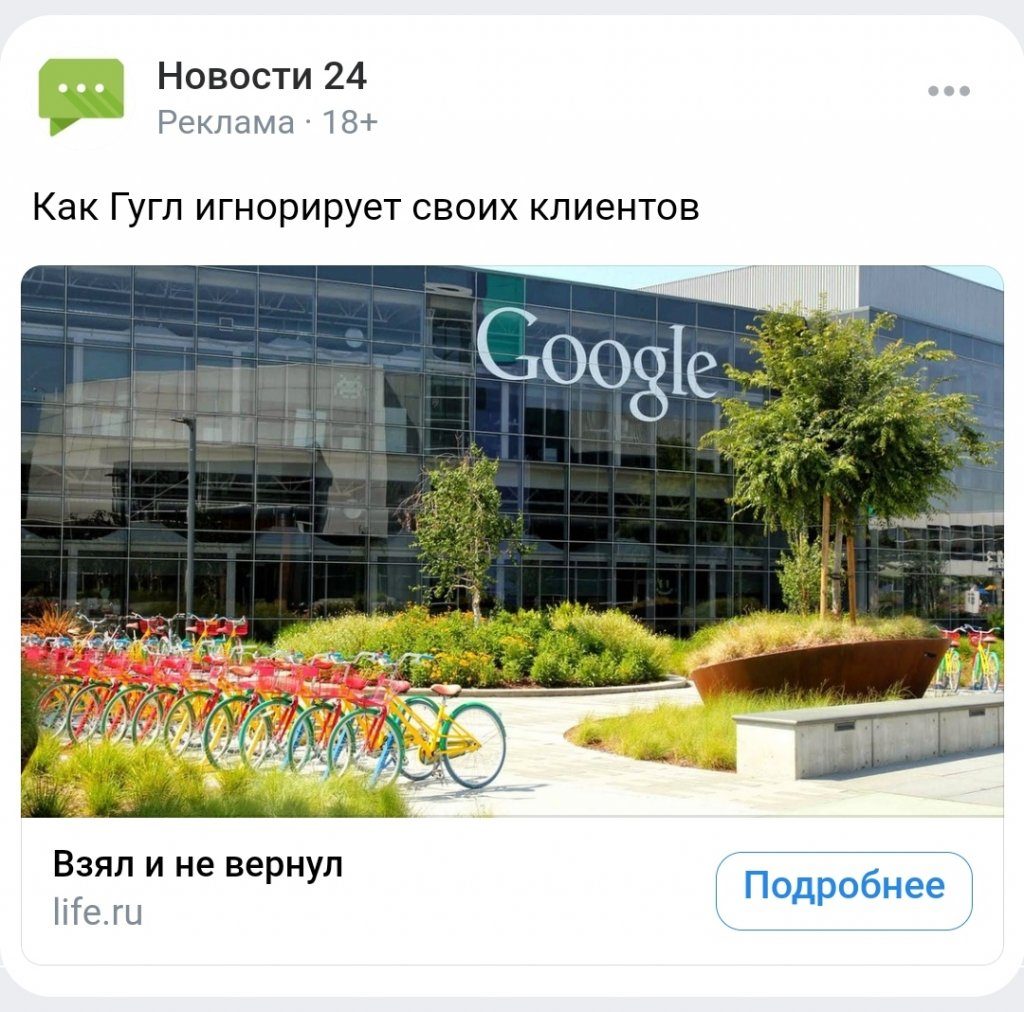Open the 'Взял и не вернул' life.ru link

[x=198, y=865]
